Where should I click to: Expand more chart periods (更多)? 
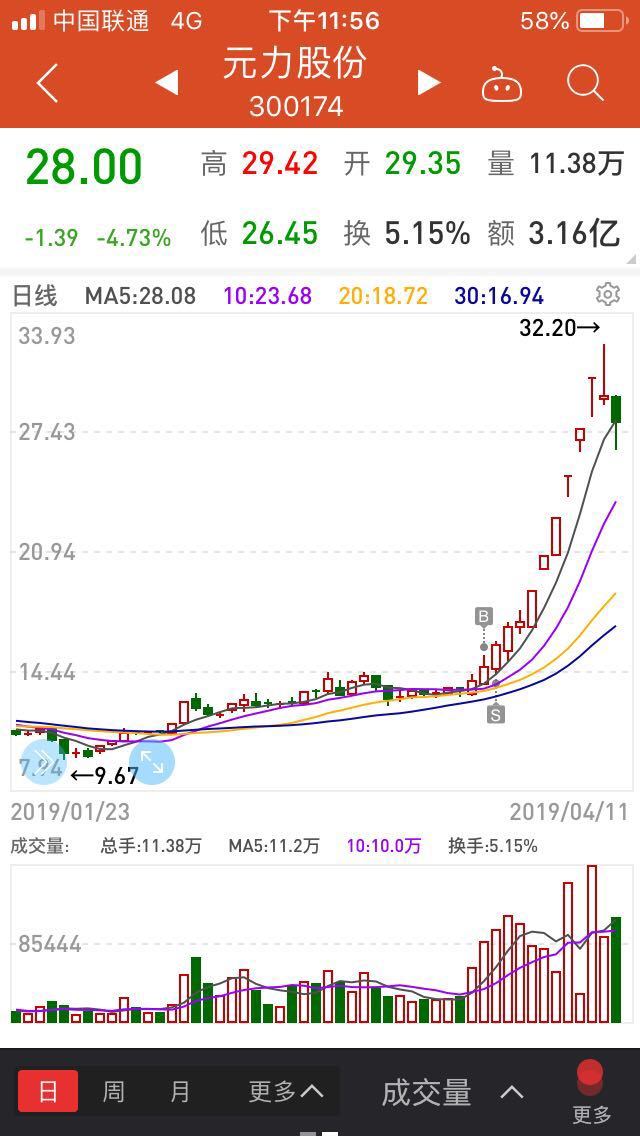(x=285, y=1091)
